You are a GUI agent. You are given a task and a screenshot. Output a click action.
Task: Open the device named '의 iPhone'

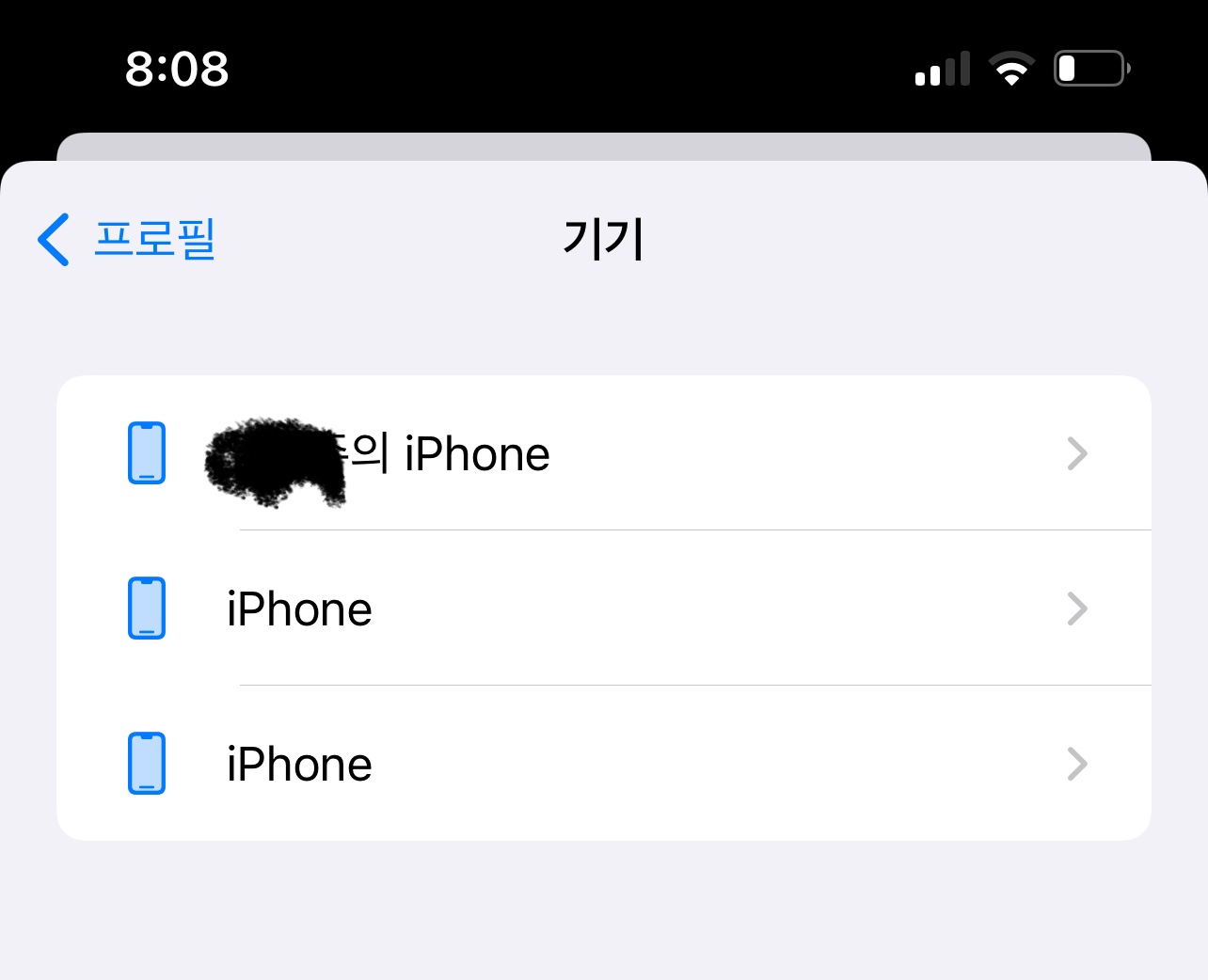(602, 453)
